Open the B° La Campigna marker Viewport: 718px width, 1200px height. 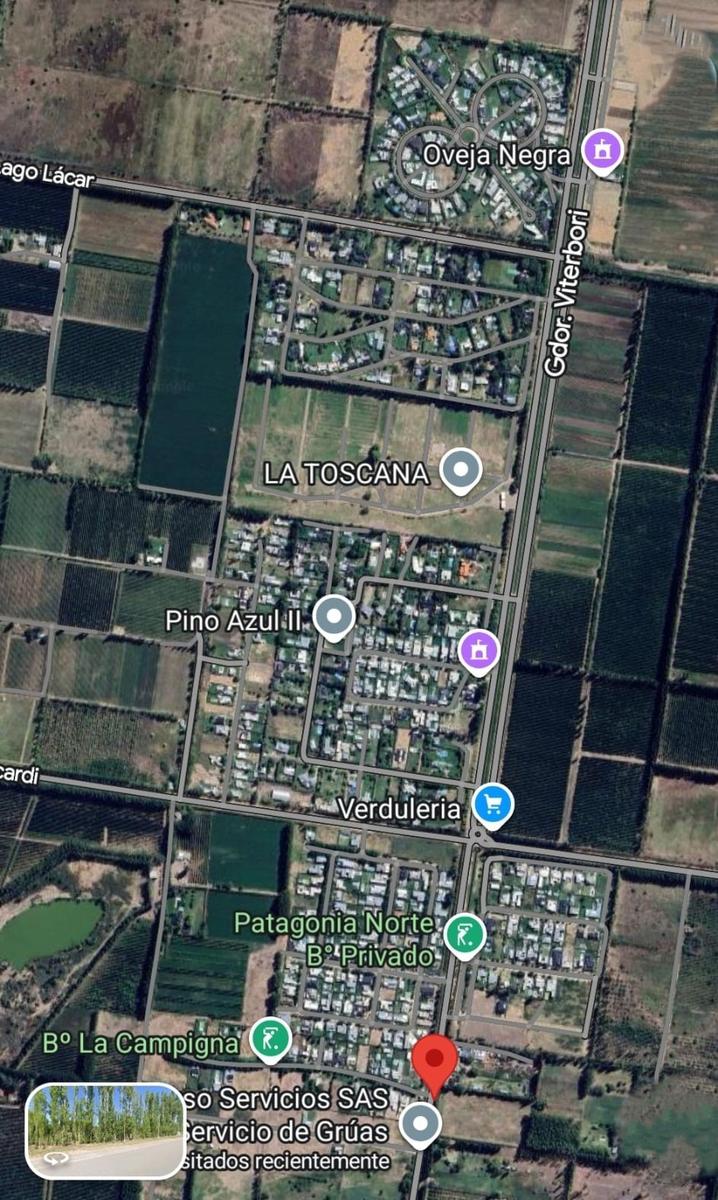[x=270, y=1040]
